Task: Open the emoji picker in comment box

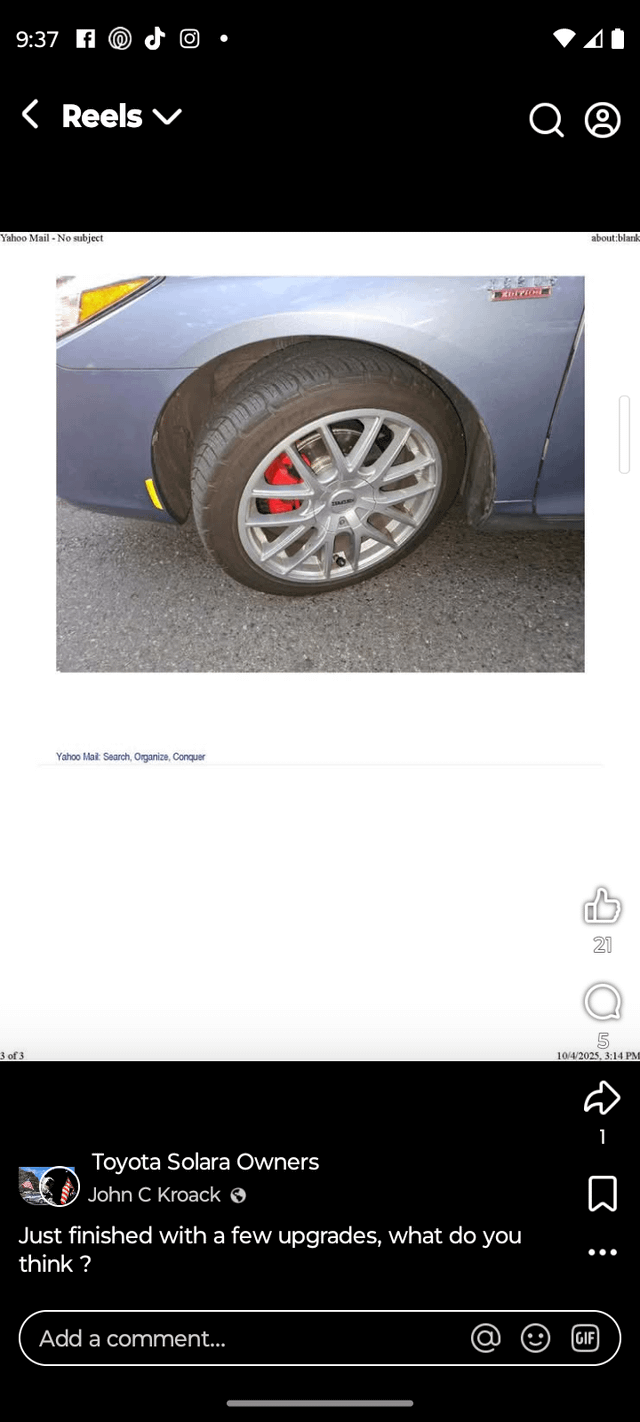Action: [x=536, y=1338]
